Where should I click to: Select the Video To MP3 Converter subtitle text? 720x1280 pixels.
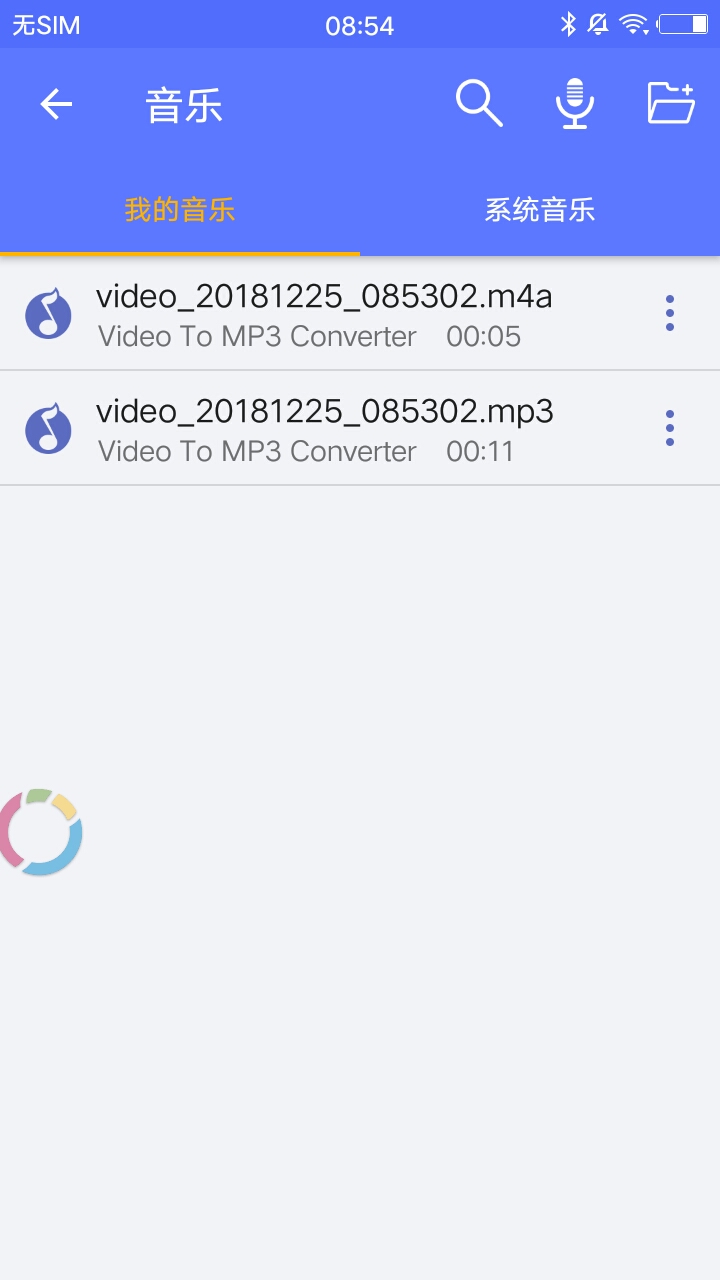(x=257, y=337)
